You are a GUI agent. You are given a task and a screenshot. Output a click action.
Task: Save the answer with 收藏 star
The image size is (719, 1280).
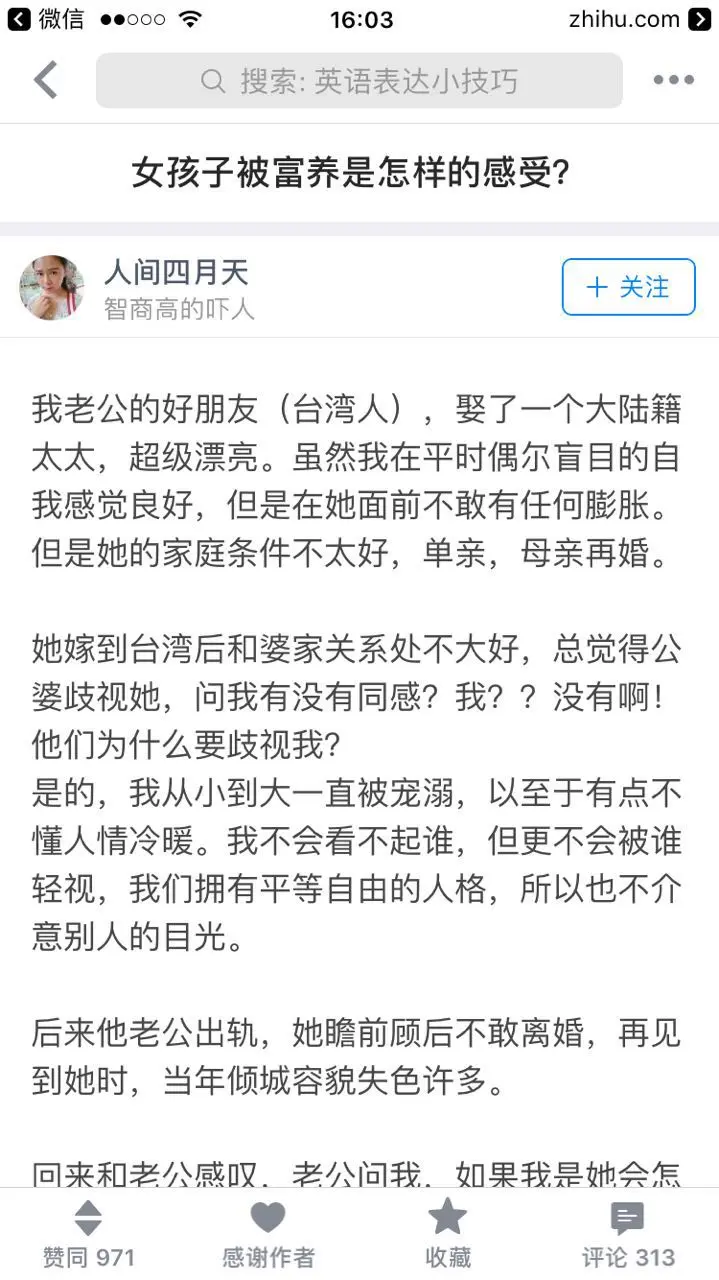tap(447, 1235)
